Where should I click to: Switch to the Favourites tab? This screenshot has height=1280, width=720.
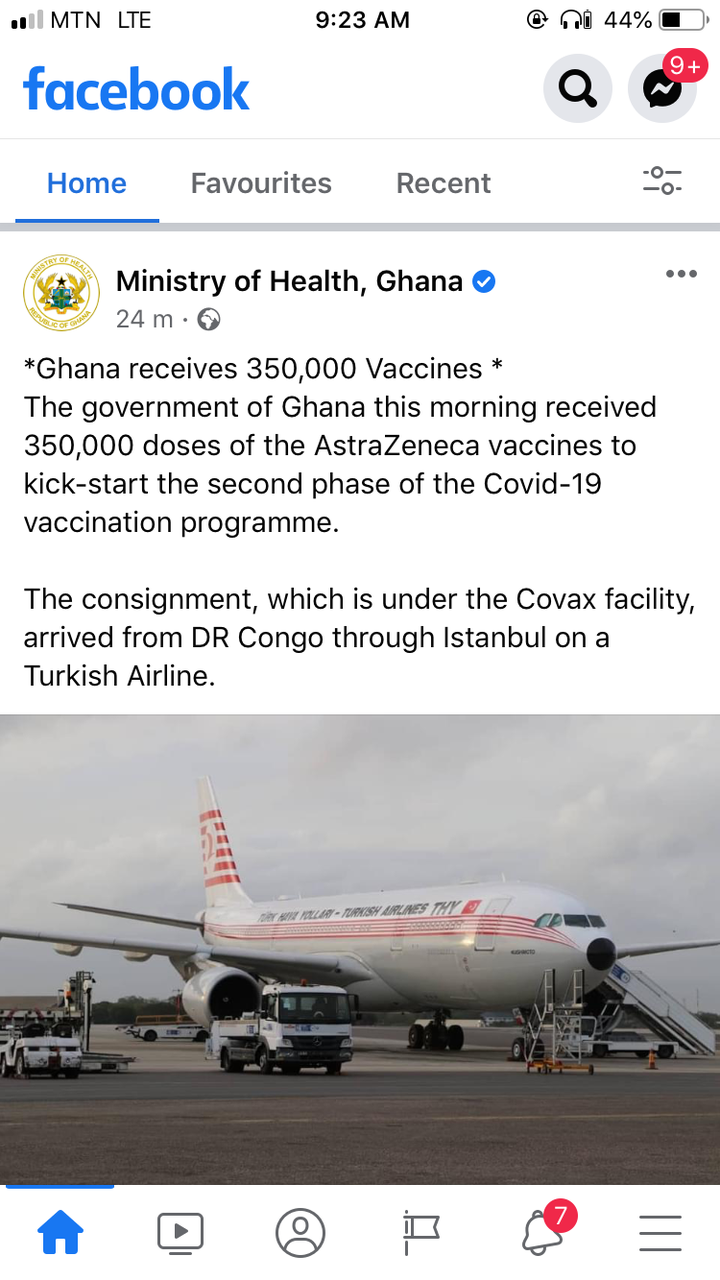261,183
